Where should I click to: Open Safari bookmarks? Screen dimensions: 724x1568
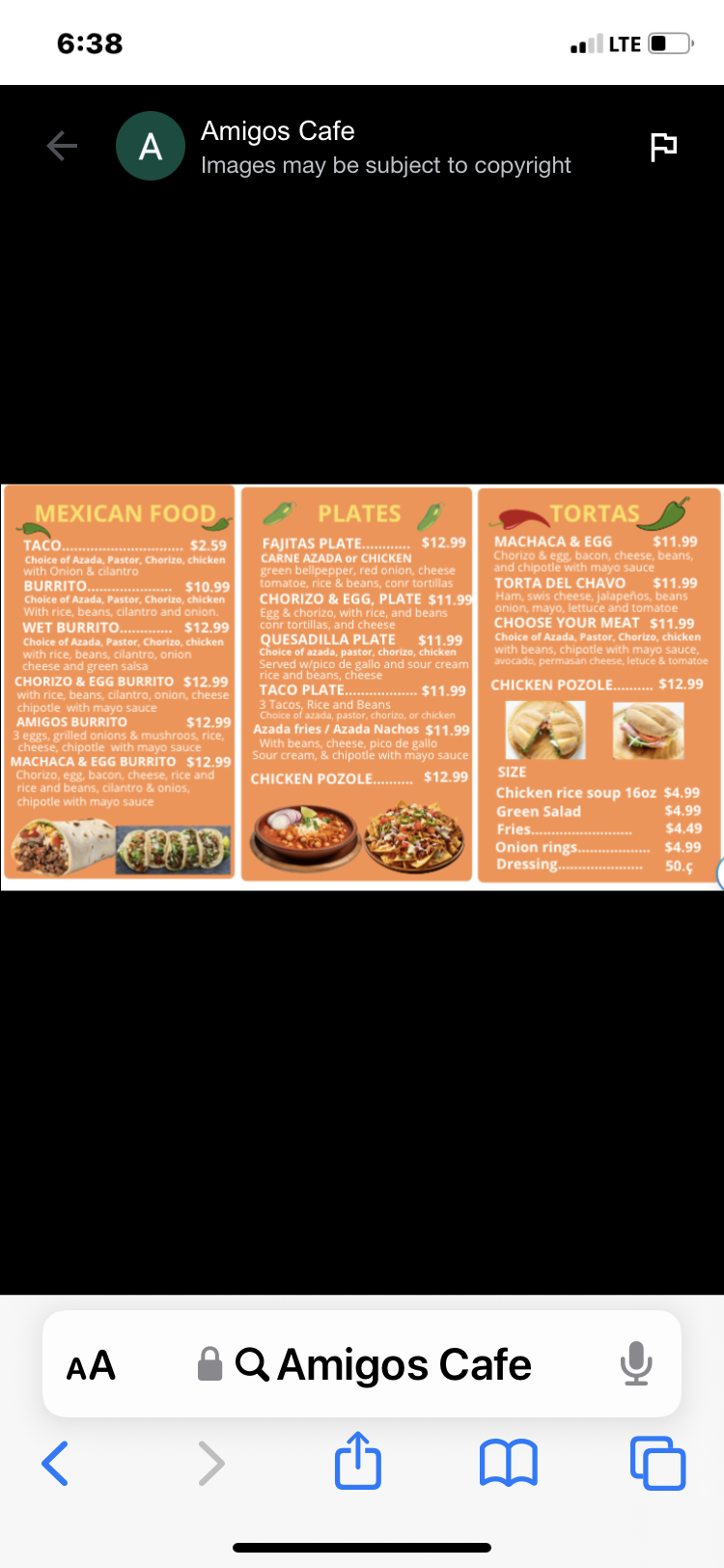[x=509, y=1463]
